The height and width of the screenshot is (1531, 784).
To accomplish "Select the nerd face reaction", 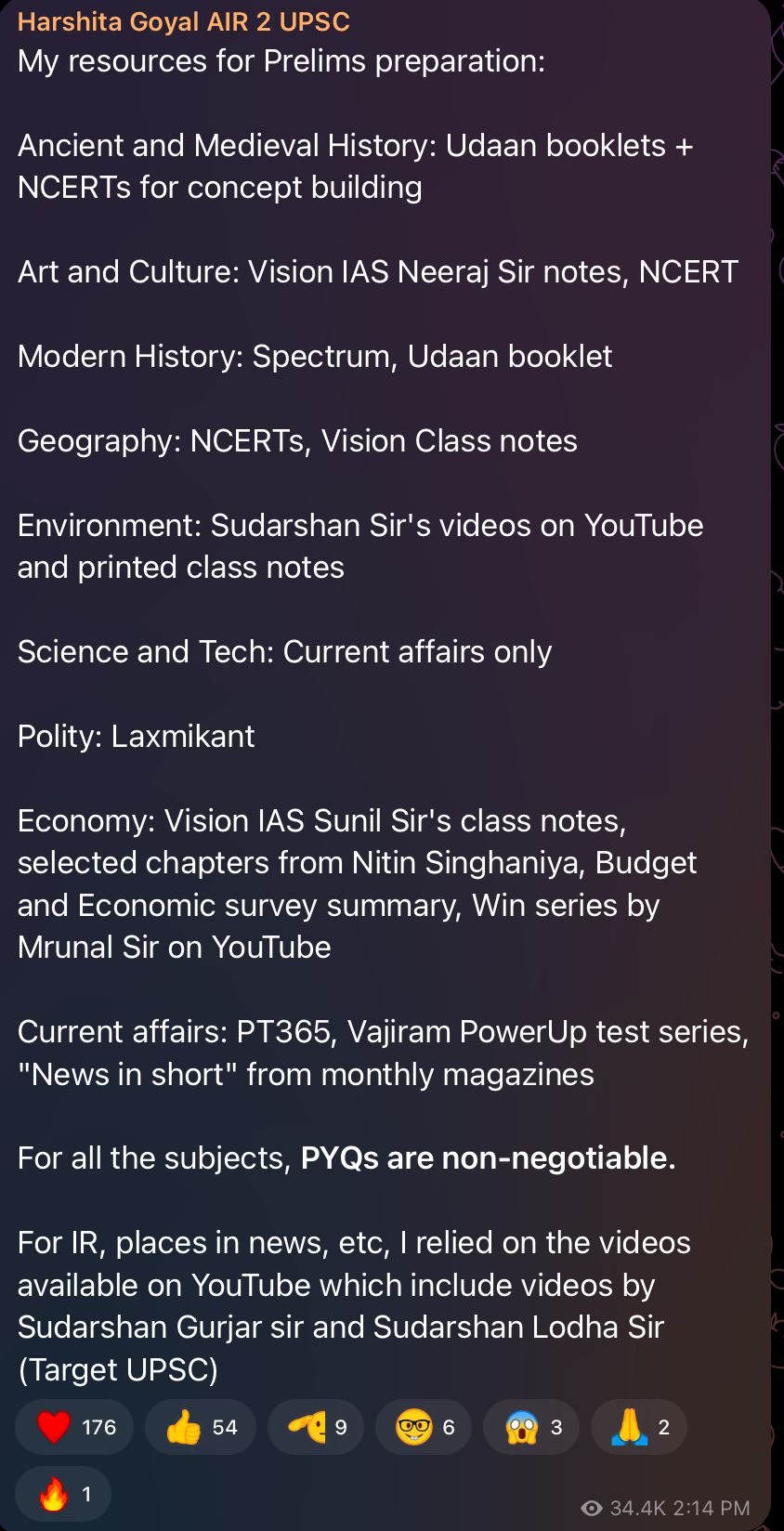I will click(424, 1427).
